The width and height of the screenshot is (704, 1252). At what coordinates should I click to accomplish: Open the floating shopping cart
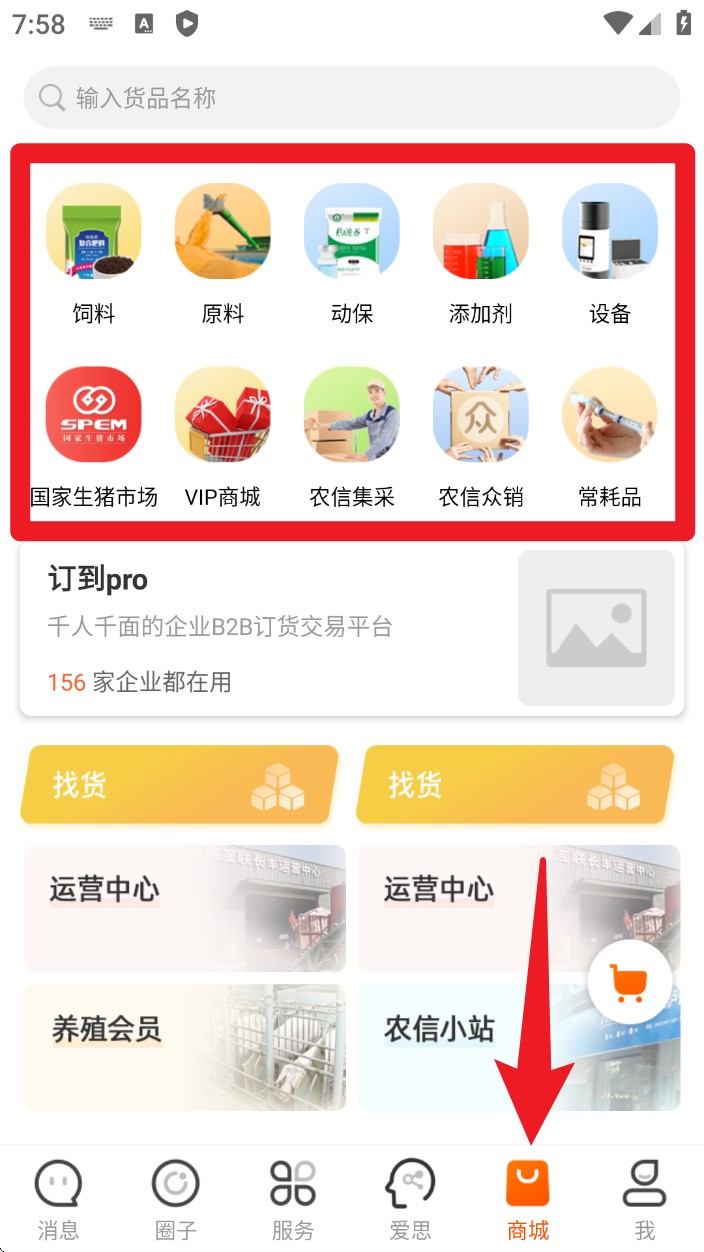[x=629, y=983]
